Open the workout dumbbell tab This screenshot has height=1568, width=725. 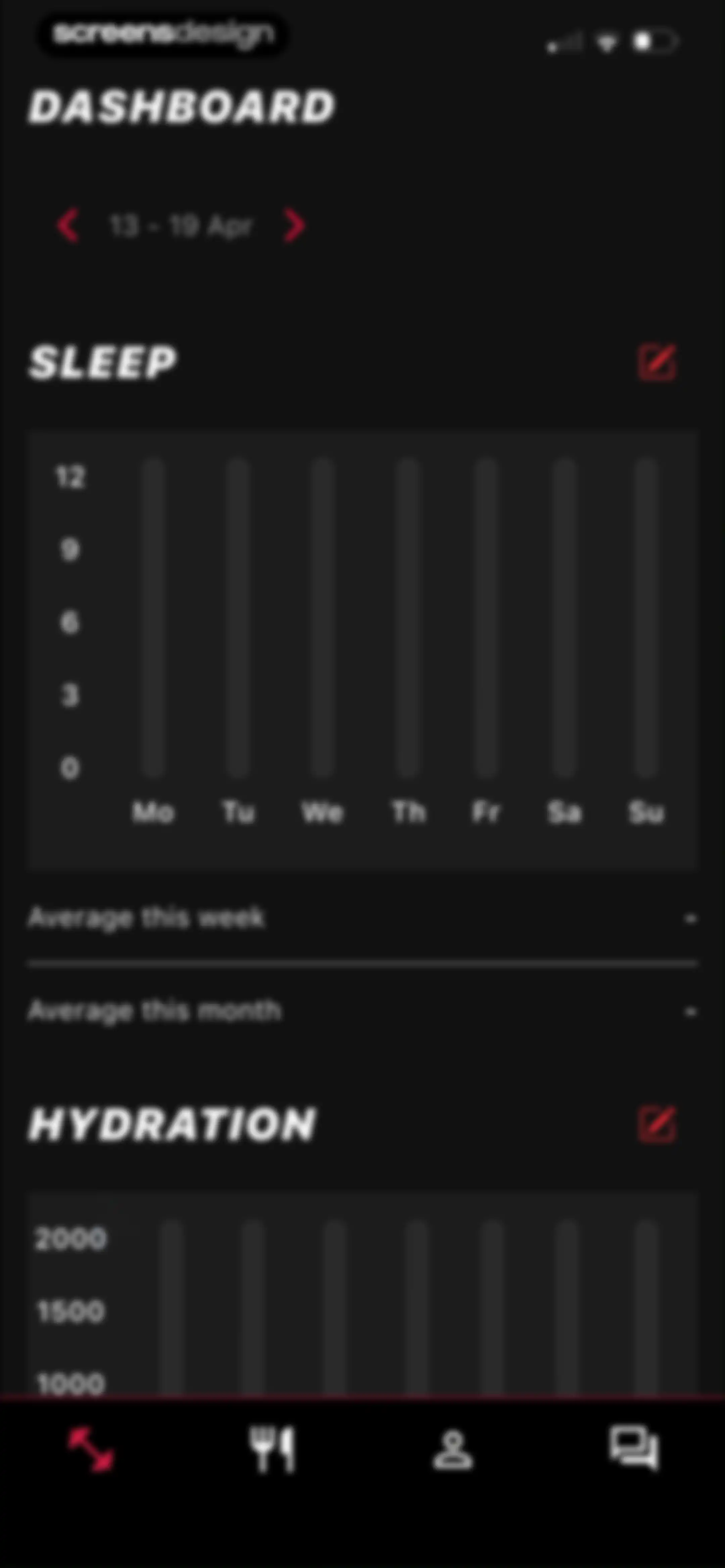[x=91, y=1450]
